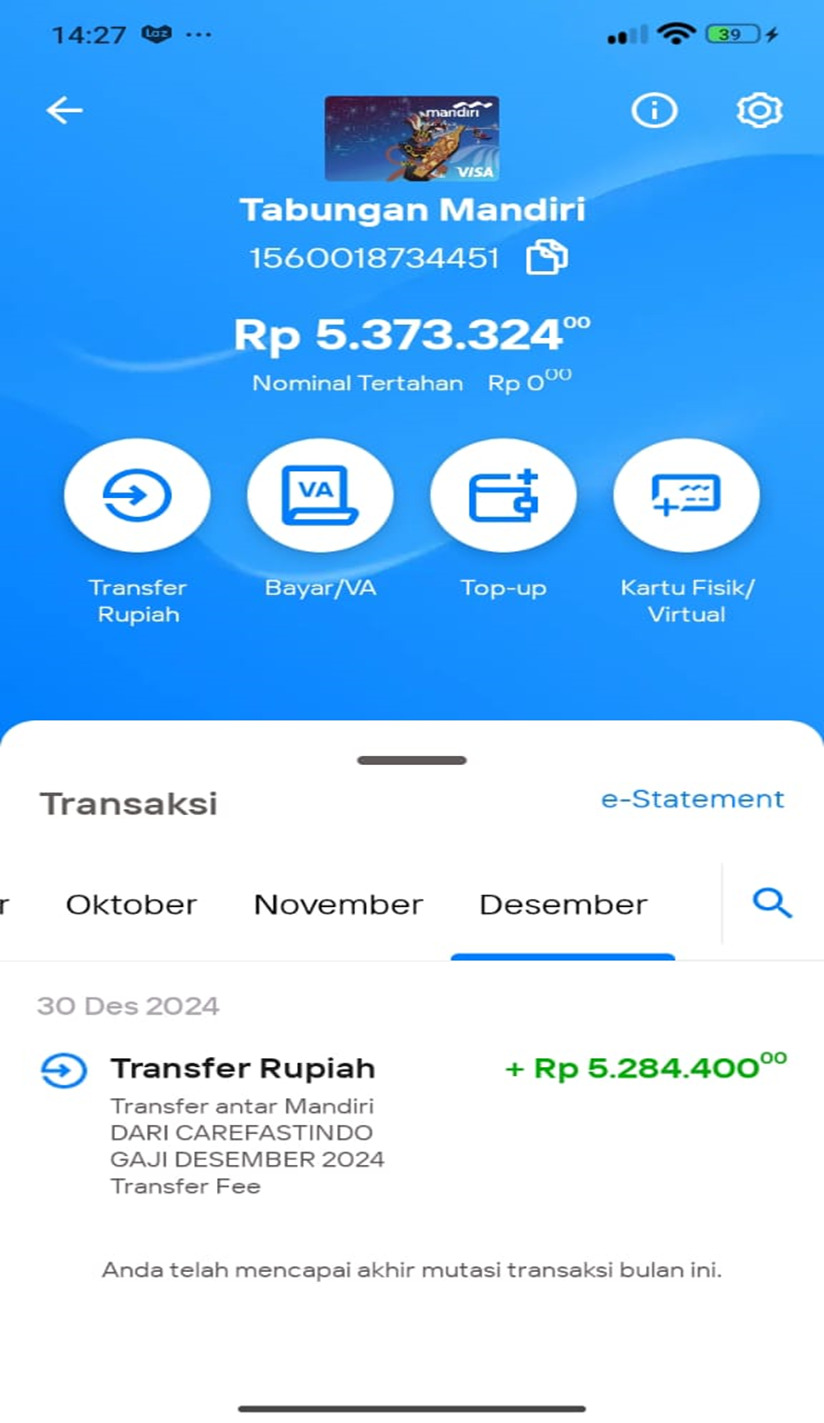The height and width of the screenshot is (1423, 824).
Task: Open Bayar/VA payment option
Action: tap(320, 496)
